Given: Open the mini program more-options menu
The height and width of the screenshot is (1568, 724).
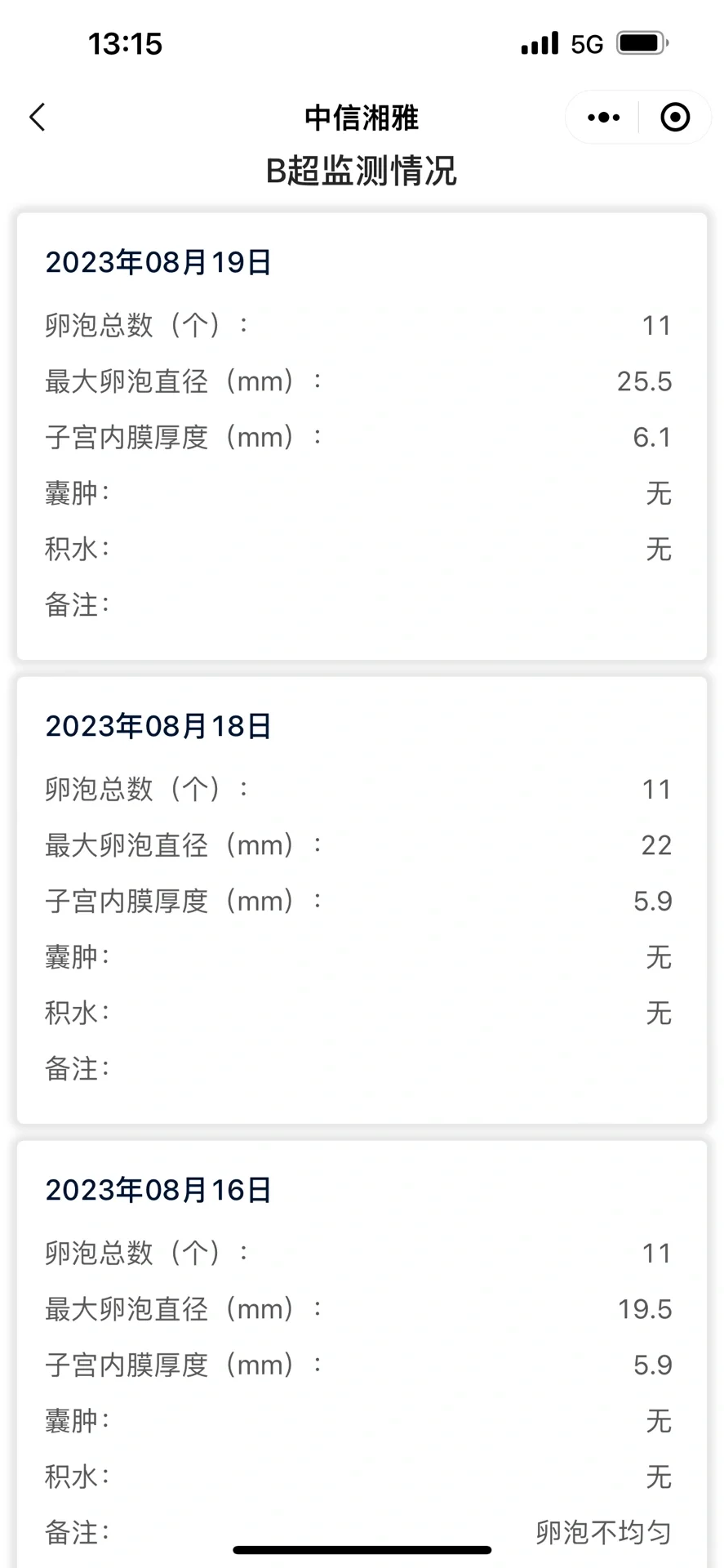Looking at the screenshot, I should (x=603, y=118).
